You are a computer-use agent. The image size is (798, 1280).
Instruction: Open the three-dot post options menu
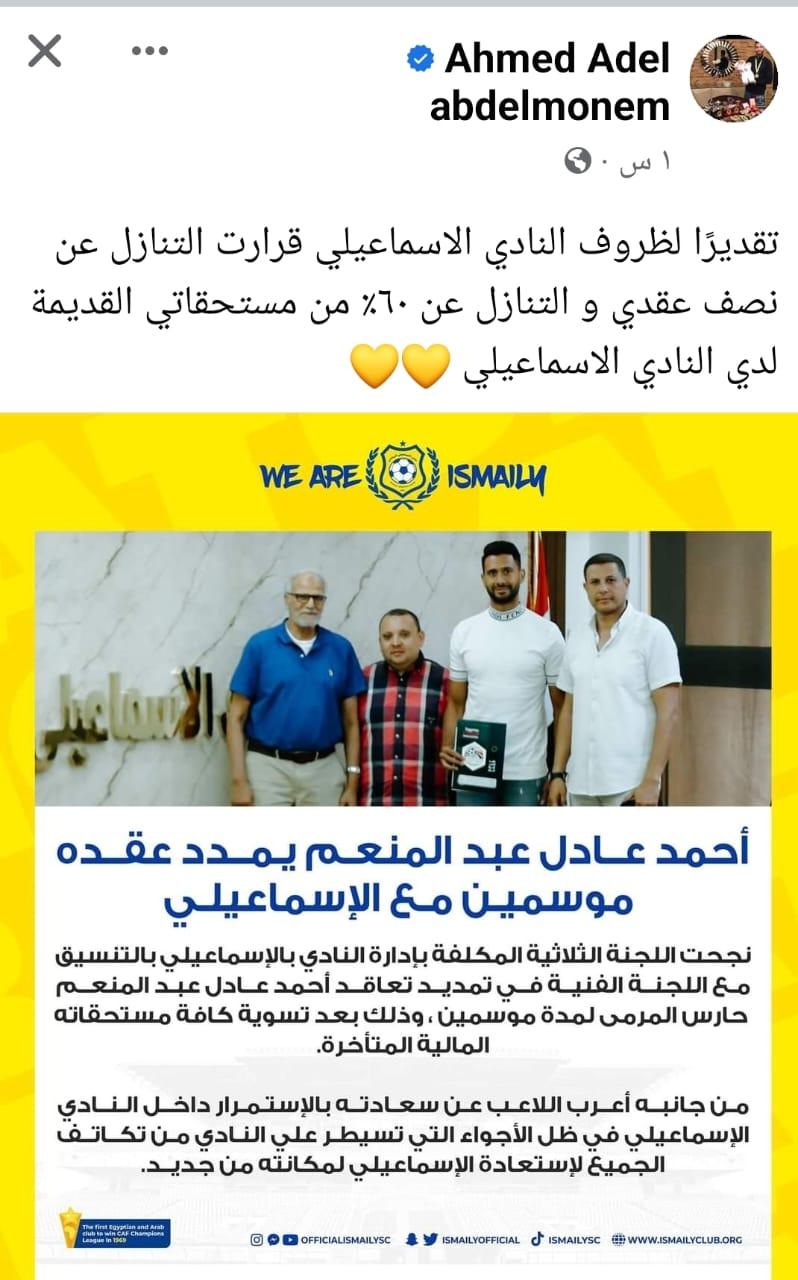point(150,50)
